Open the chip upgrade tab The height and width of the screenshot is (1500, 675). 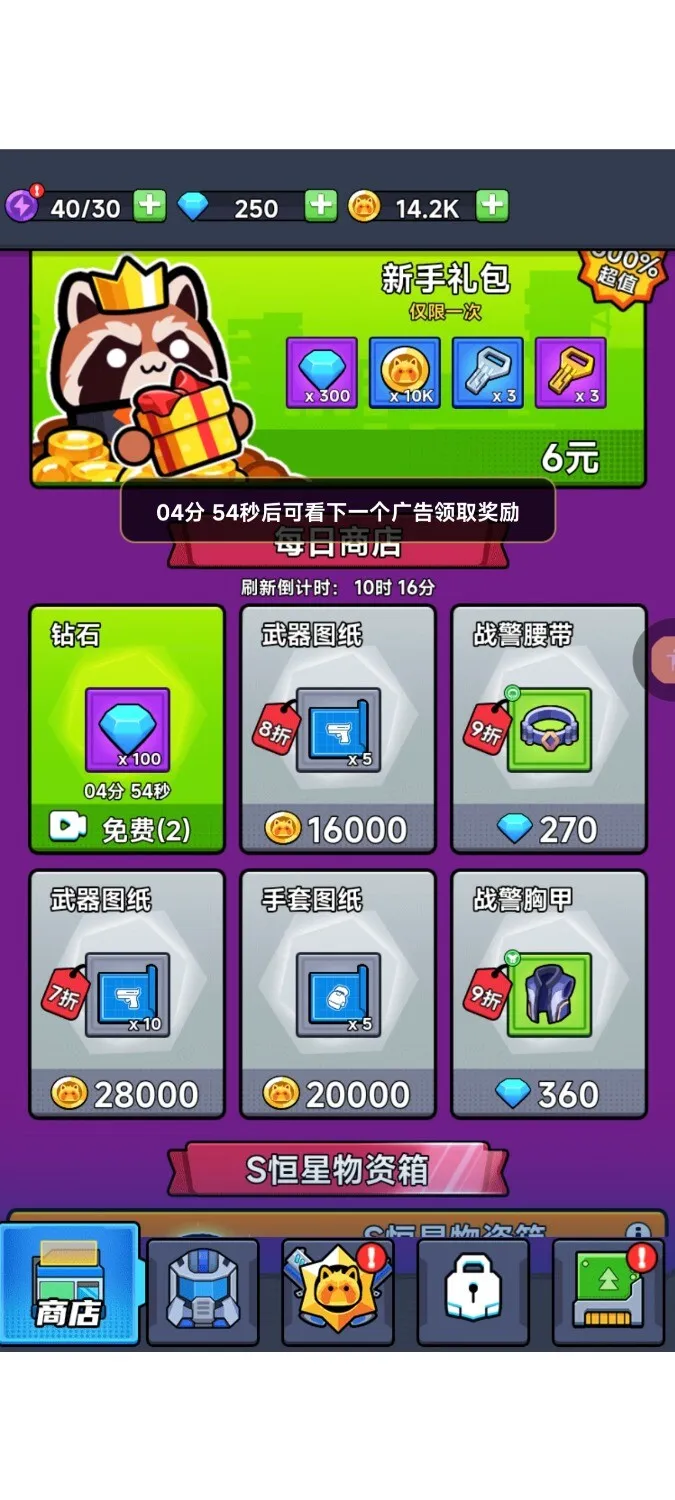point(608,1291)
